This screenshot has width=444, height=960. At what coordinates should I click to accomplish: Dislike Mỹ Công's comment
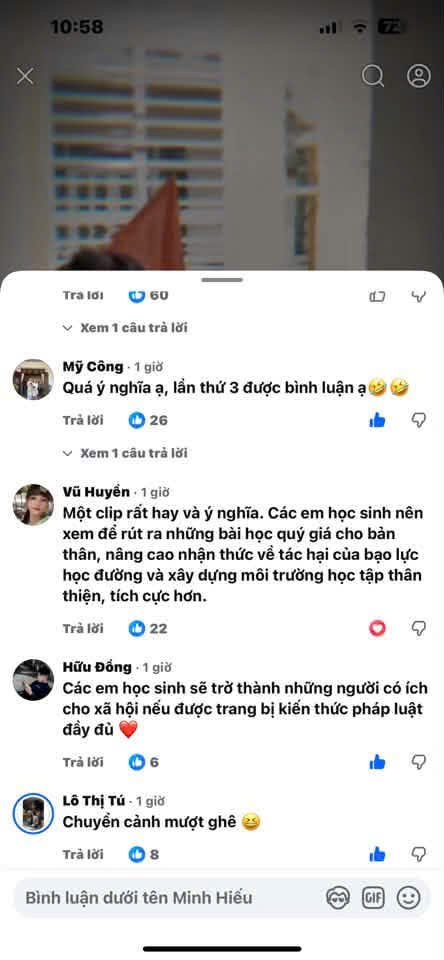[419, 420]
